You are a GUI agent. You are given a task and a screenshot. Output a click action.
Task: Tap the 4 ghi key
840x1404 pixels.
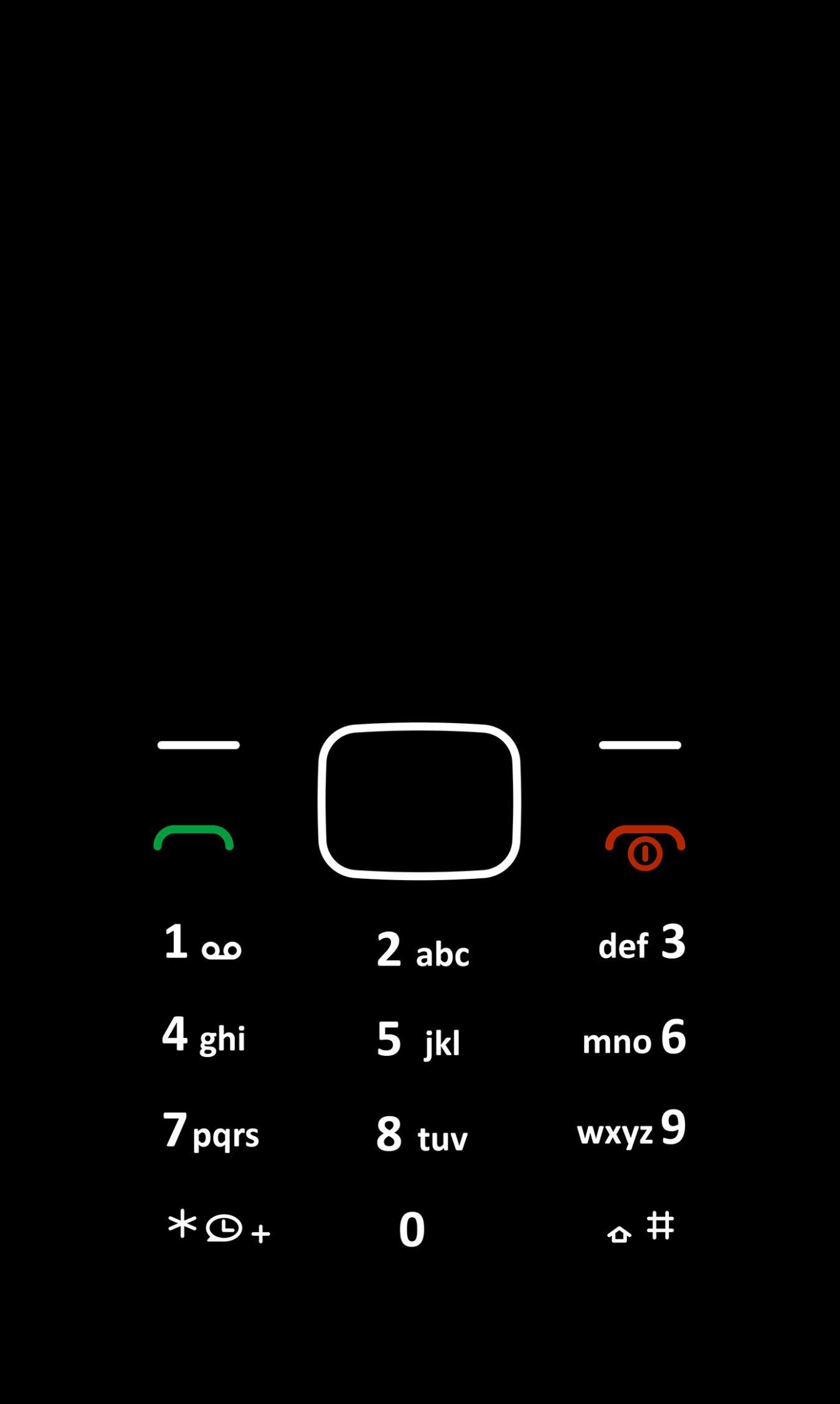tap(204, 1035)
